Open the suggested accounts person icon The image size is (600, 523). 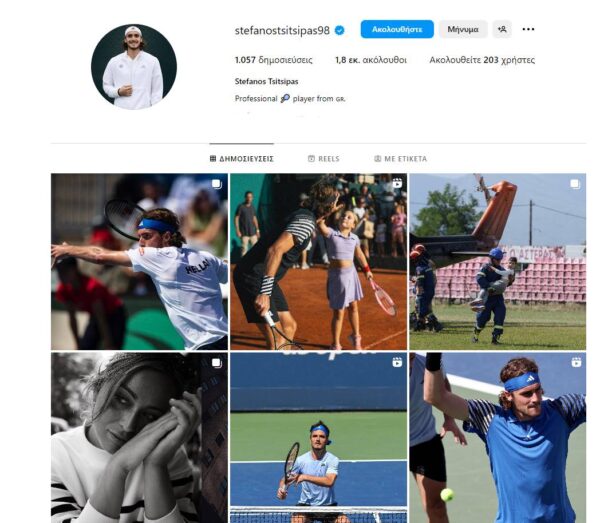click(x=502, y=29)
